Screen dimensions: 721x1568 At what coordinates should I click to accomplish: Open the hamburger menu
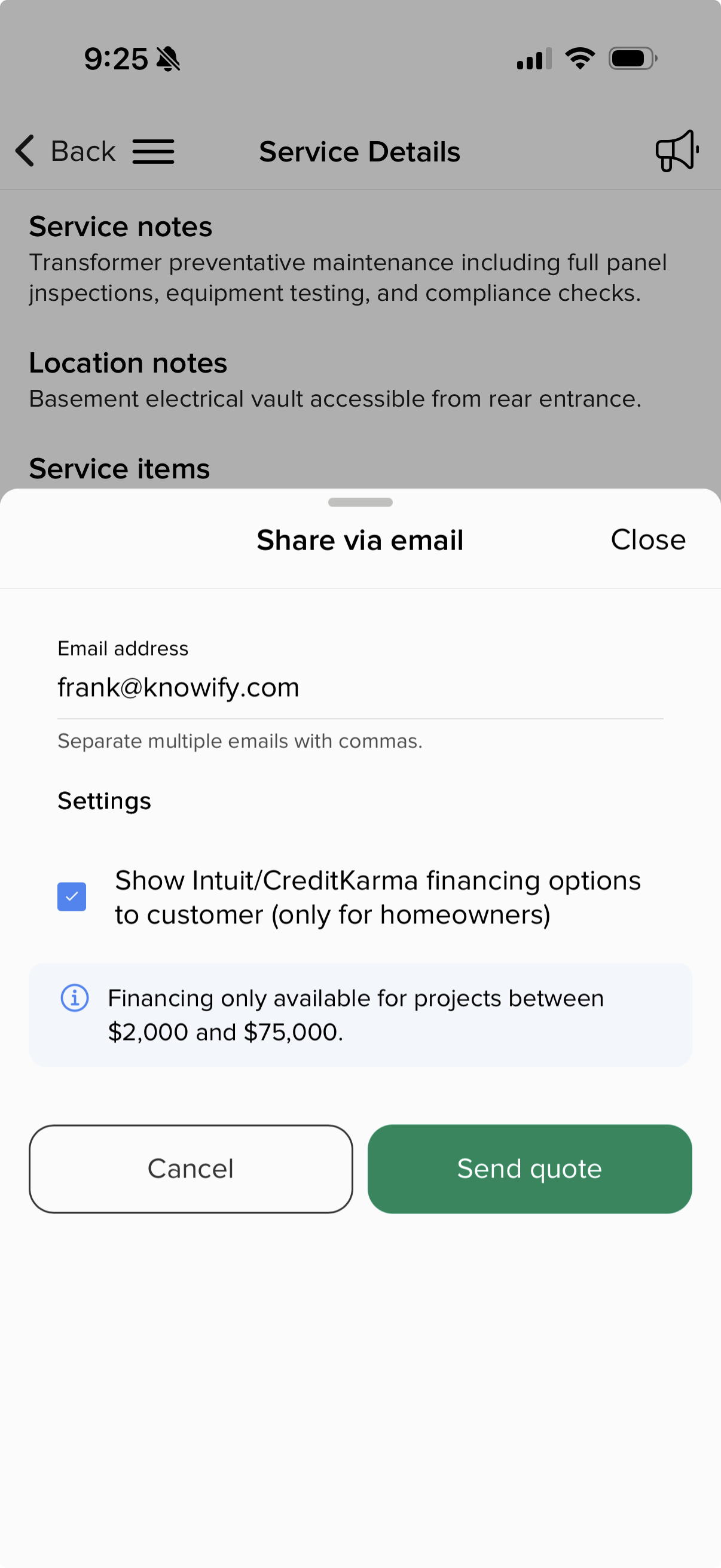pos(153,151)
